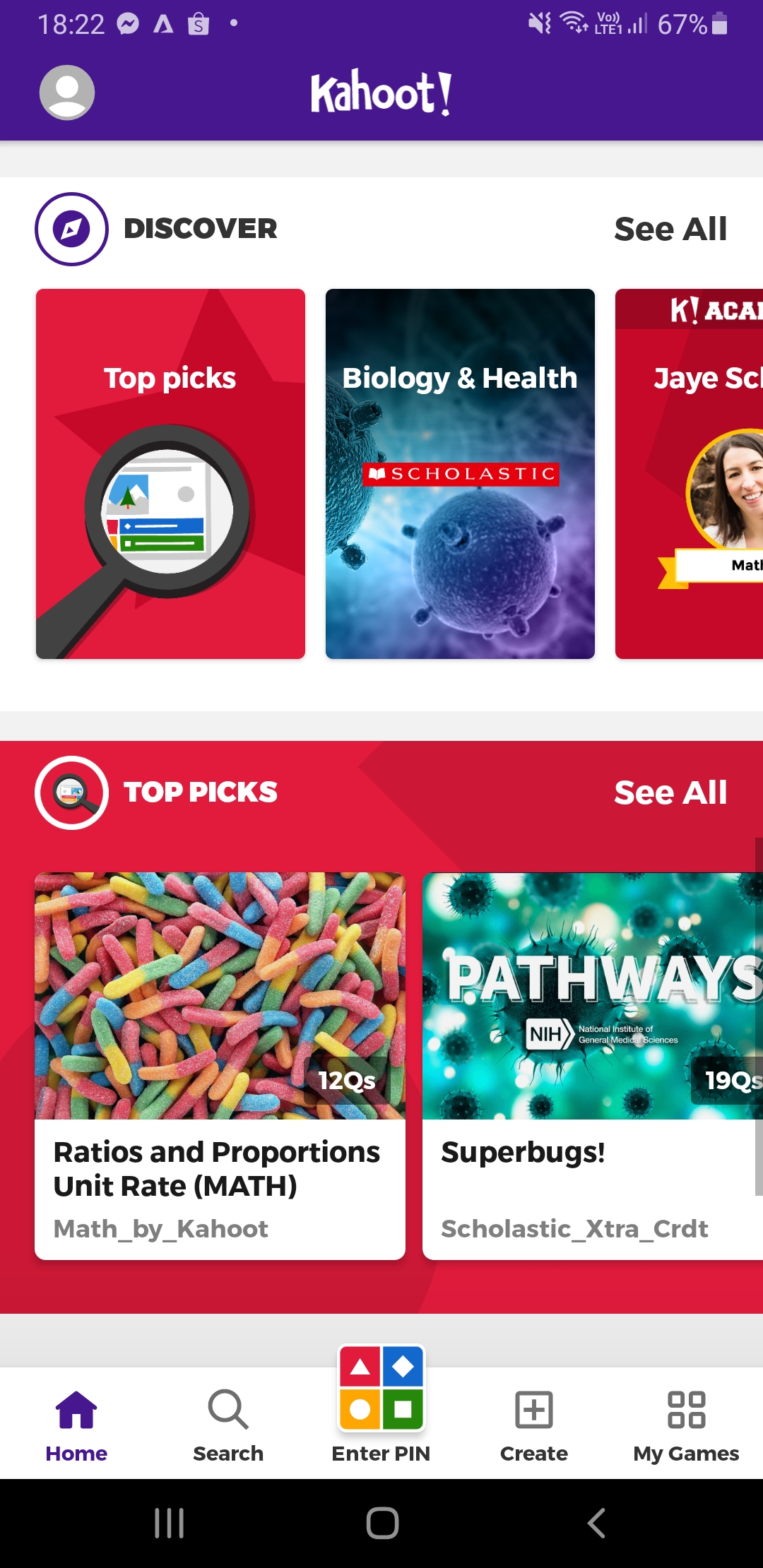Open the profile avatar icon
The height and width of the screenshot is (1568, 763).
click(67, 93)
